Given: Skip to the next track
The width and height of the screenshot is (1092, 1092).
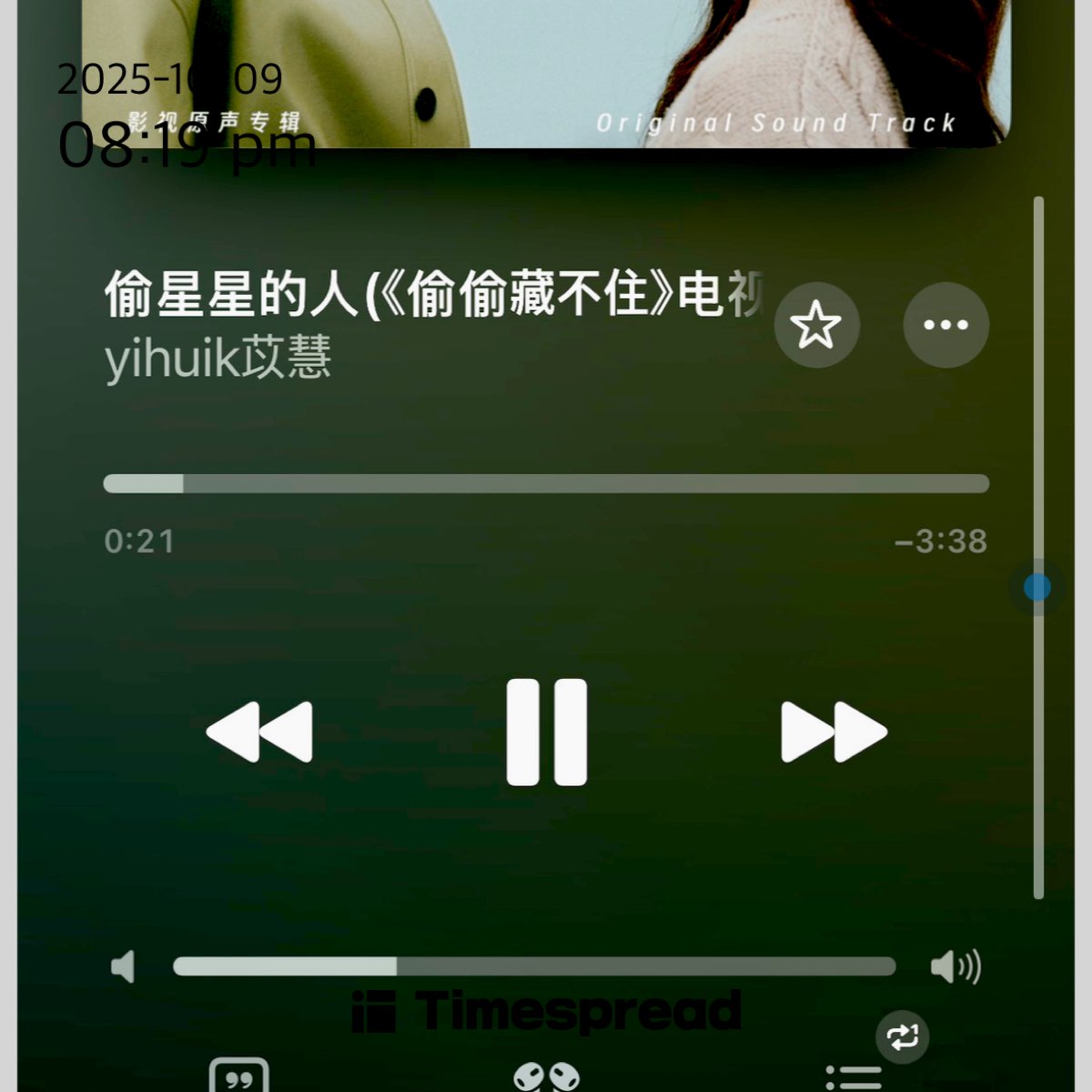Looking at the screenshot, I should click(833, 732).
